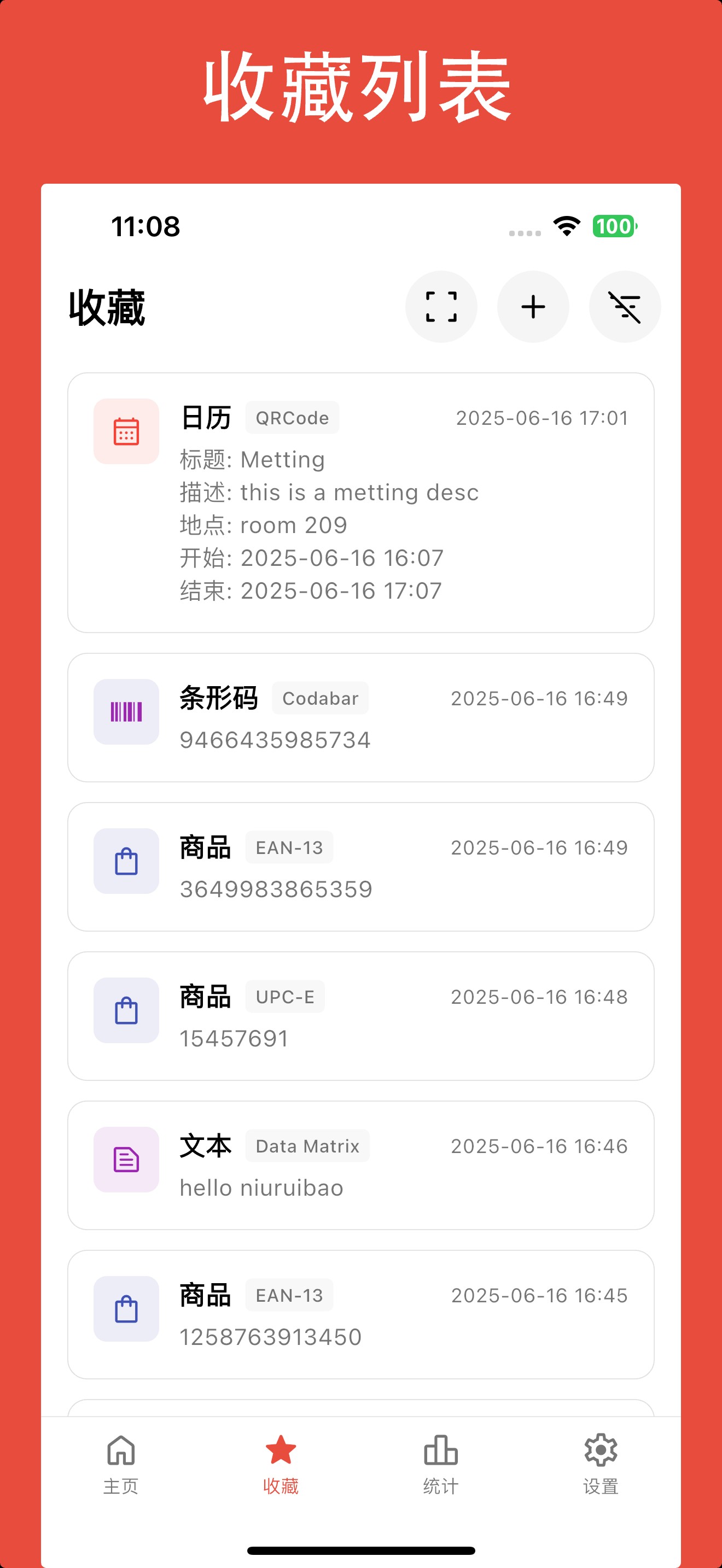Click the plus icon to add favorite
This screenshot has height=1568, width=722.
533,307
